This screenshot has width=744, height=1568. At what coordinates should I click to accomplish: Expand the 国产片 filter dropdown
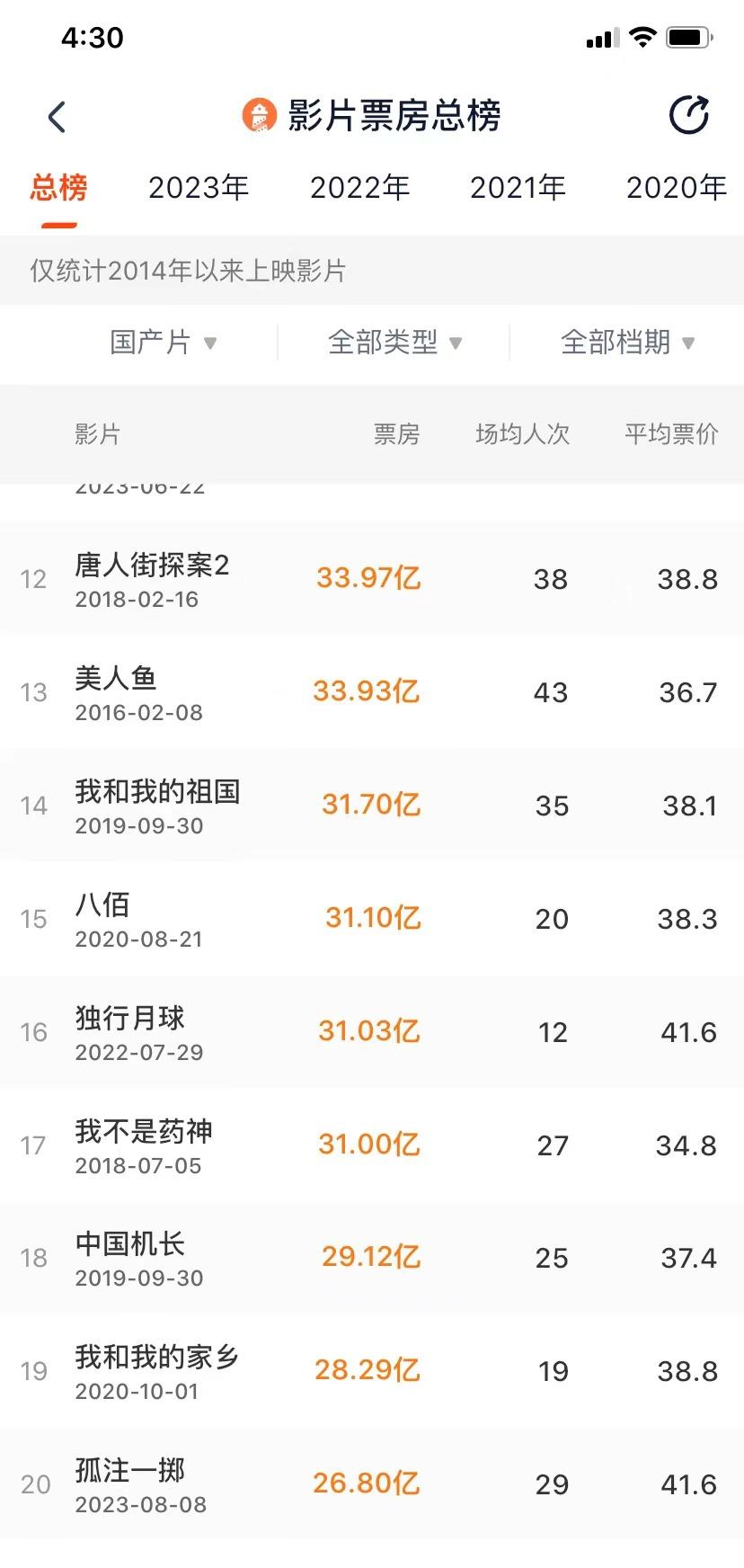tap(163, 343)
